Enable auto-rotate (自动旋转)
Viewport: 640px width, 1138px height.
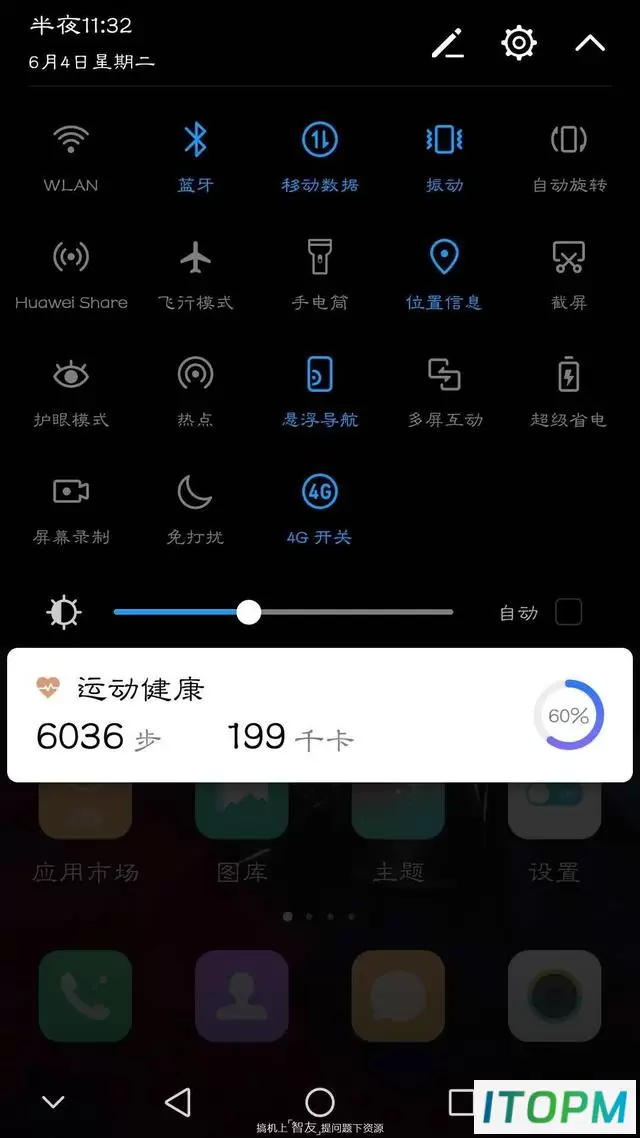(570, 156)
